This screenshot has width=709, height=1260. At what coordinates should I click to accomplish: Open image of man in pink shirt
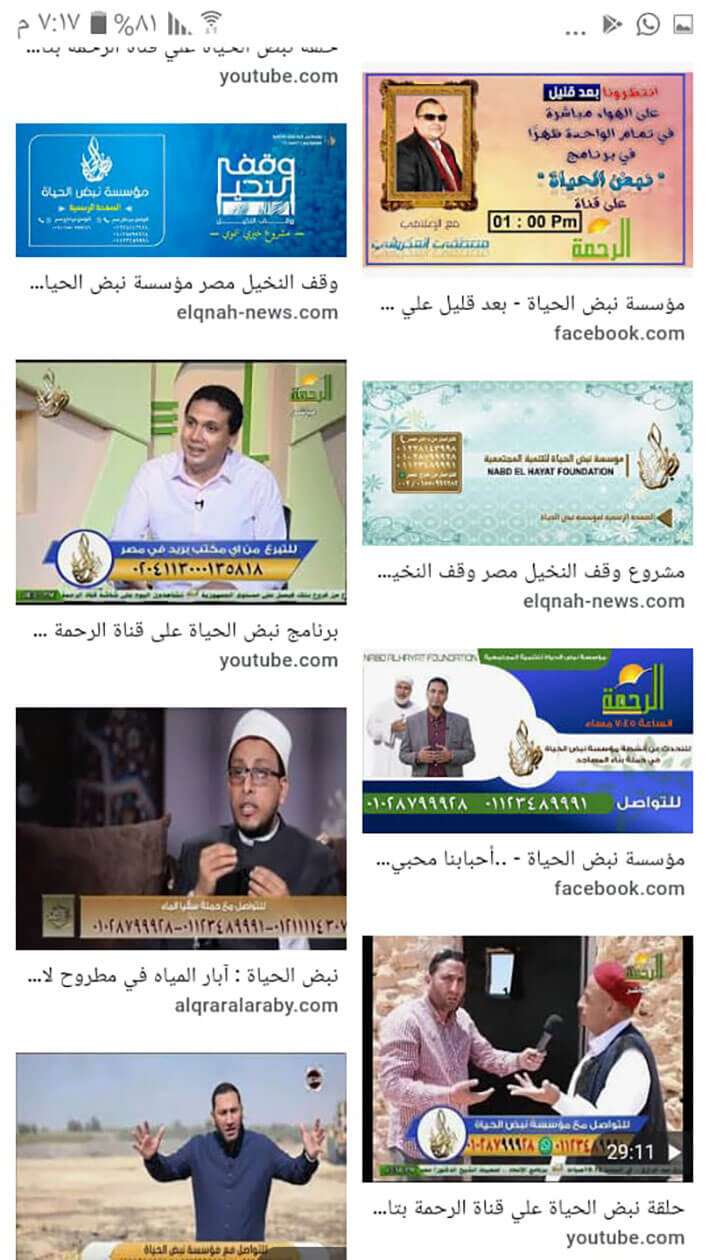tap(181, 482)
